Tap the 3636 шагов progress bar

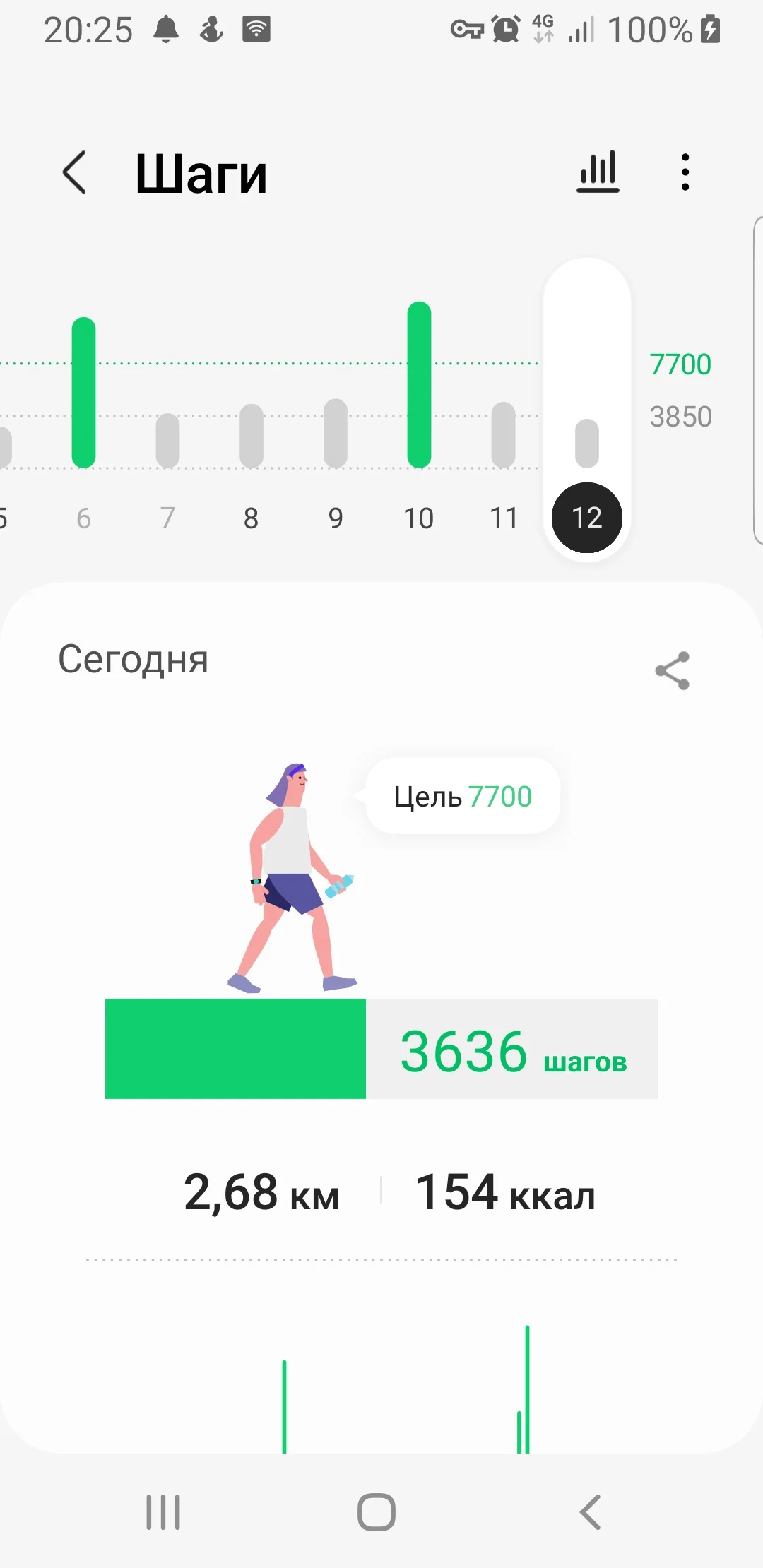(381, 1050)
